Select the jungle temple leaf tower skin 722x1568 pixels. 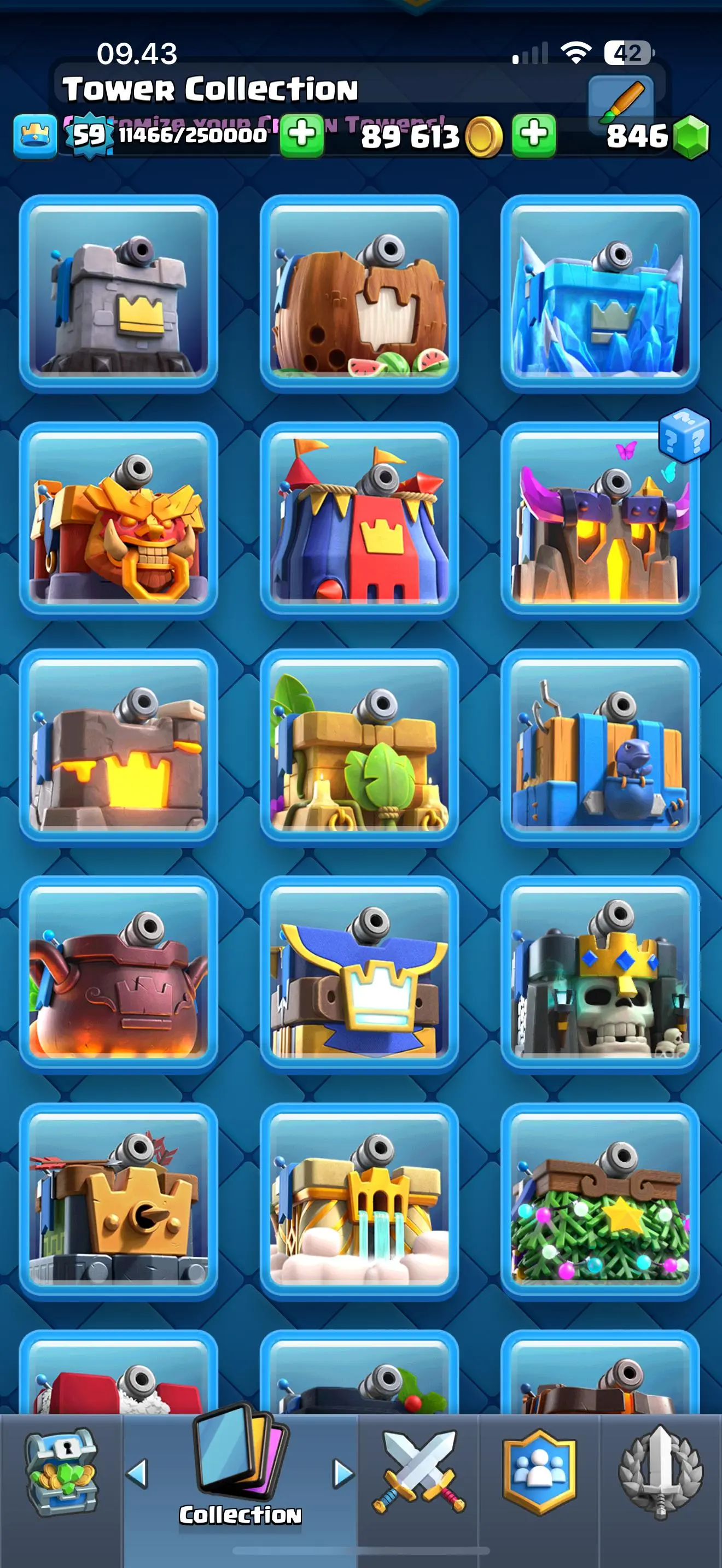tap(359, 747)
